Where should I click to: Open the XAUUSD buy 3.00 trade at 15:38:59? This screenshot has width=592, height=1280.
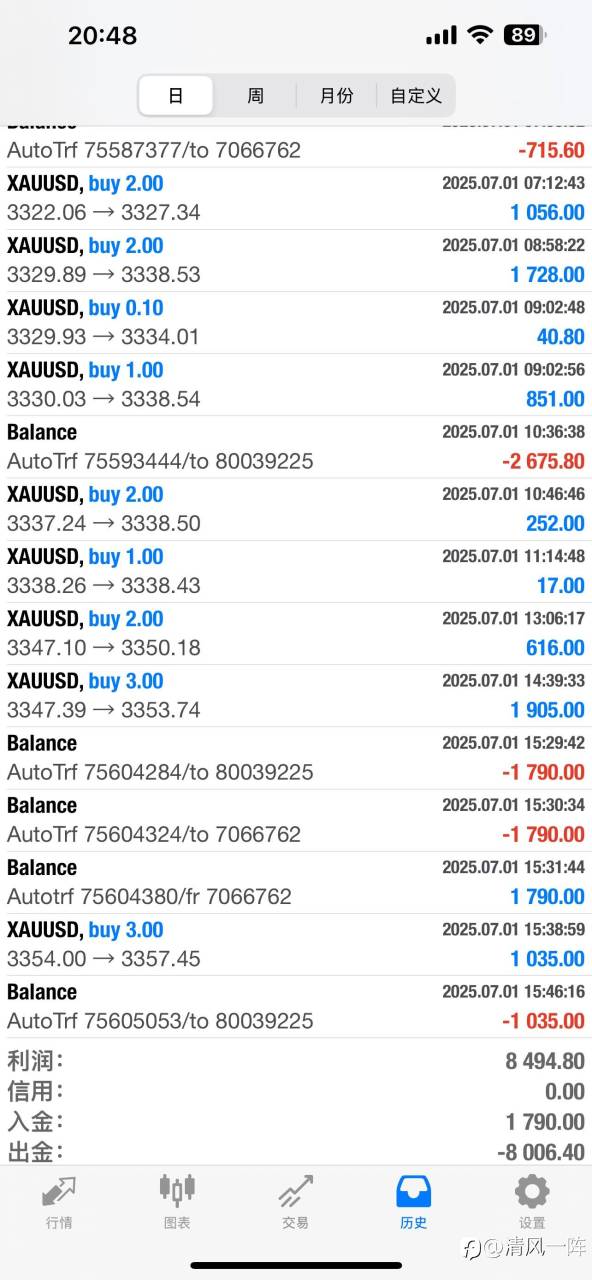coord(296,944)
